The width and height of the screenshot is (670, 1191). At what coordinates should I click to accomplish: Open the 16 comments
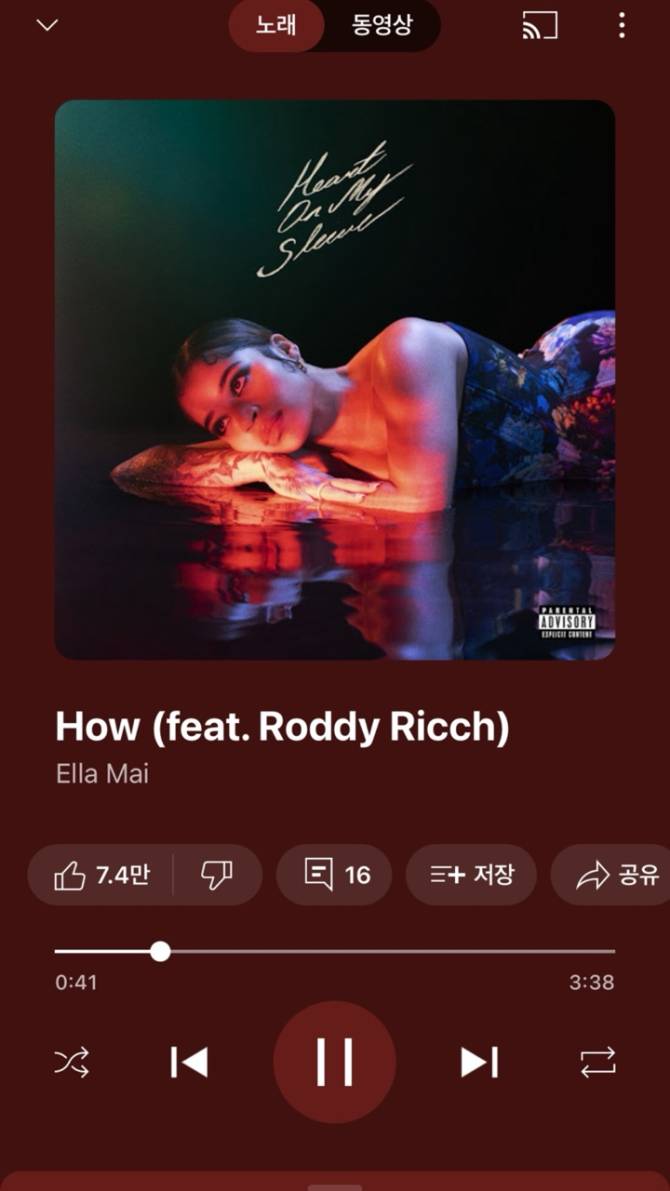coord(334,875)
